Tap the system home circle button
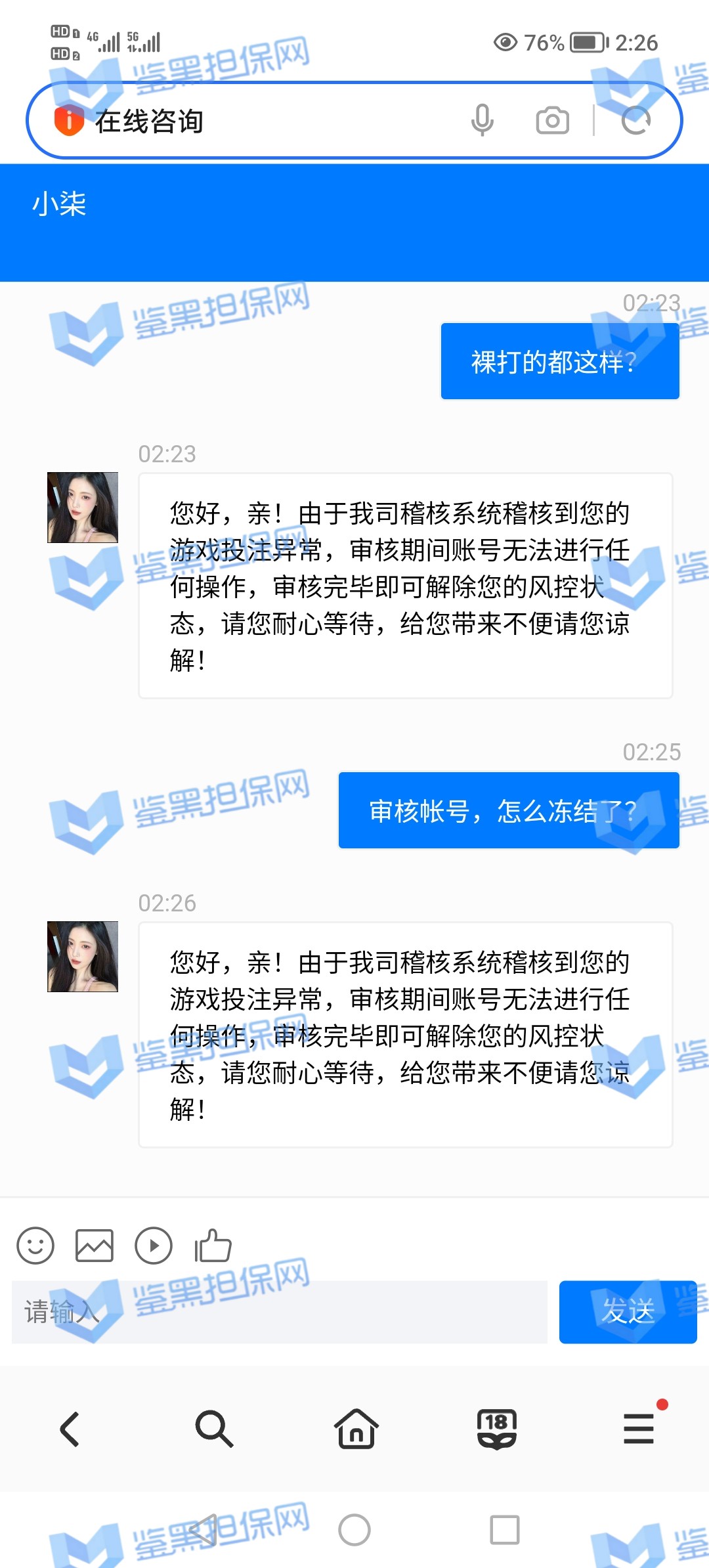 (354, 1530)
